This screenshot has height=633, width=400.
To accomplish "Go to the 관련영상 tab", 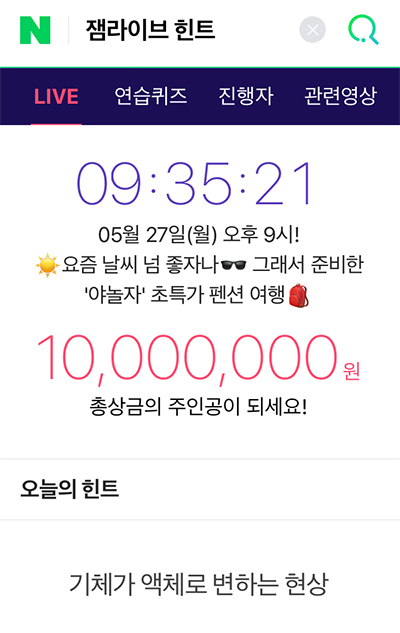I will tap(340, 96).
